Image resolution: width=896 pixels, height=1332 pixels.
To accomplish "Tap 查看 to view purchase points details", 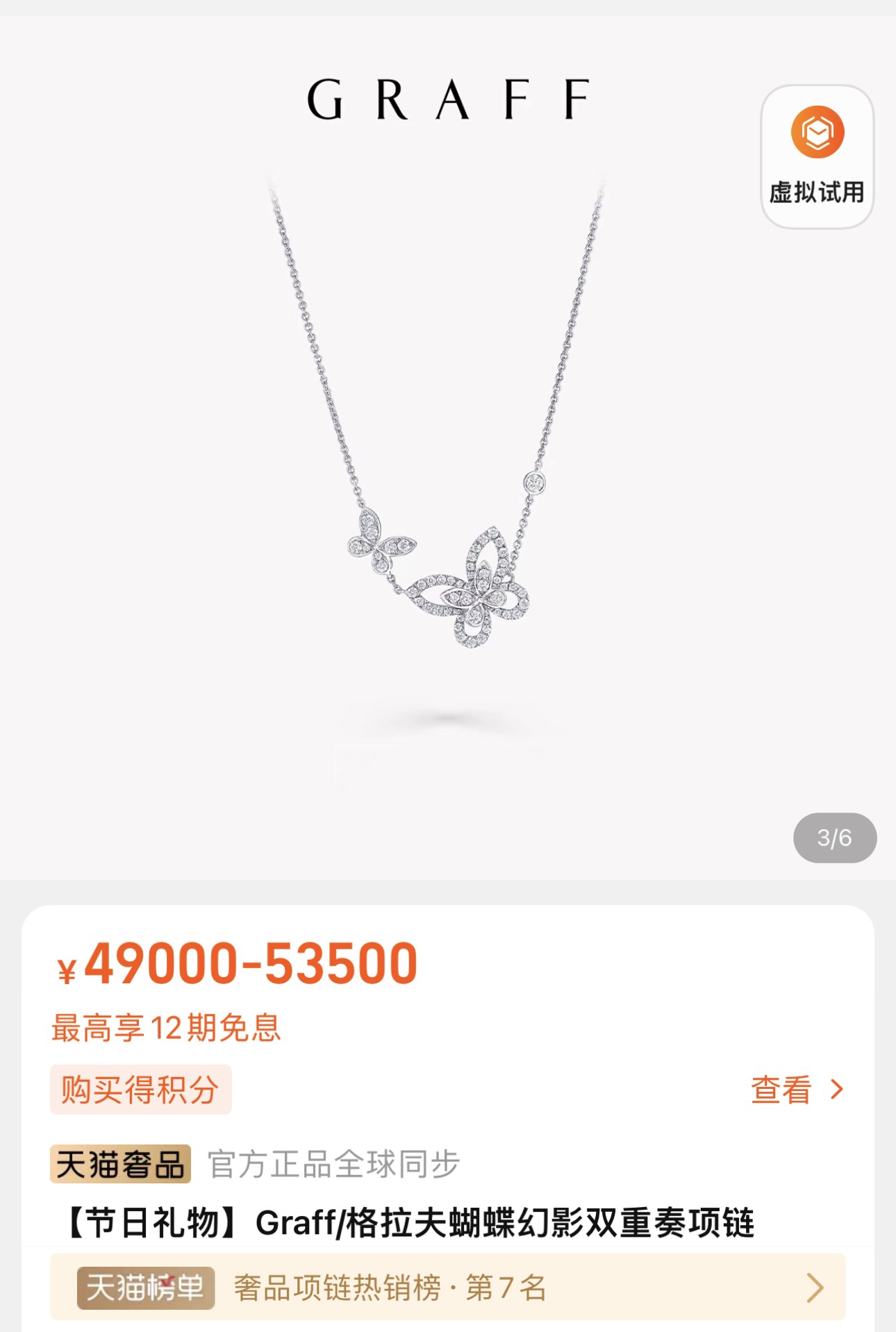I will [797, 1090].
